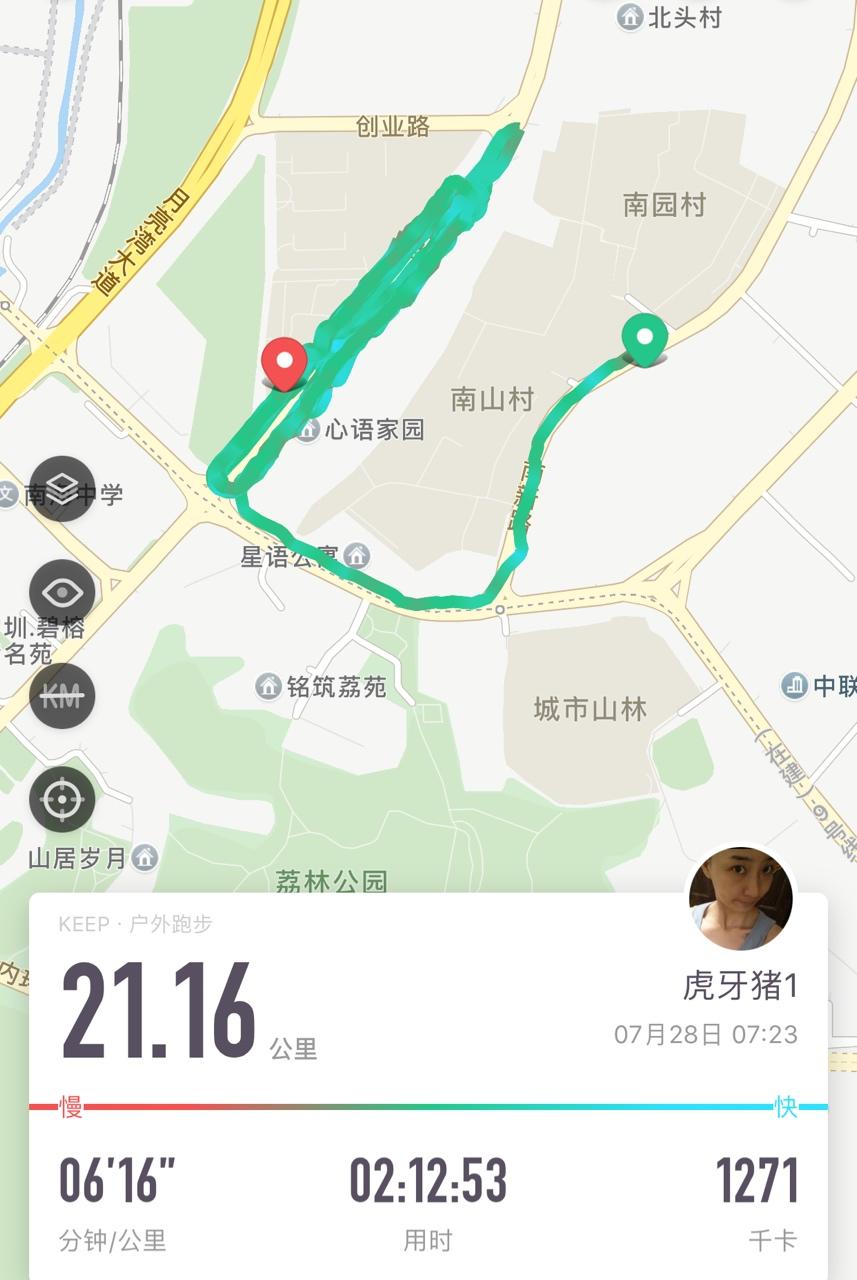The width and height of the screenshot is (857, 1280).
Task: Toggle route visibility with the eye icon
Action: (62, 593)
